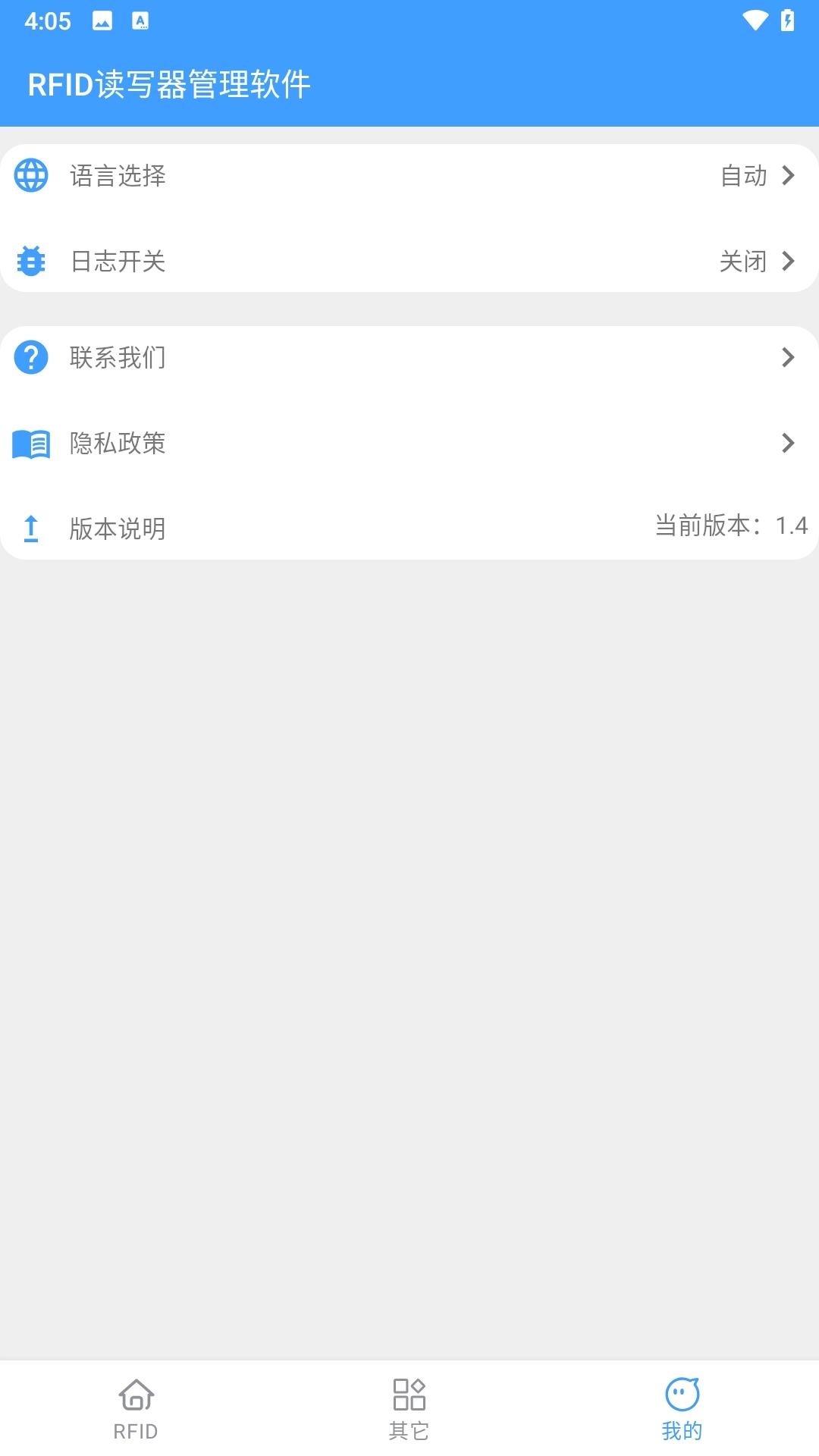The height and width of the screenshot is (1456, 819).
Task: Switch to the RFID tab
Action: 136,1410
